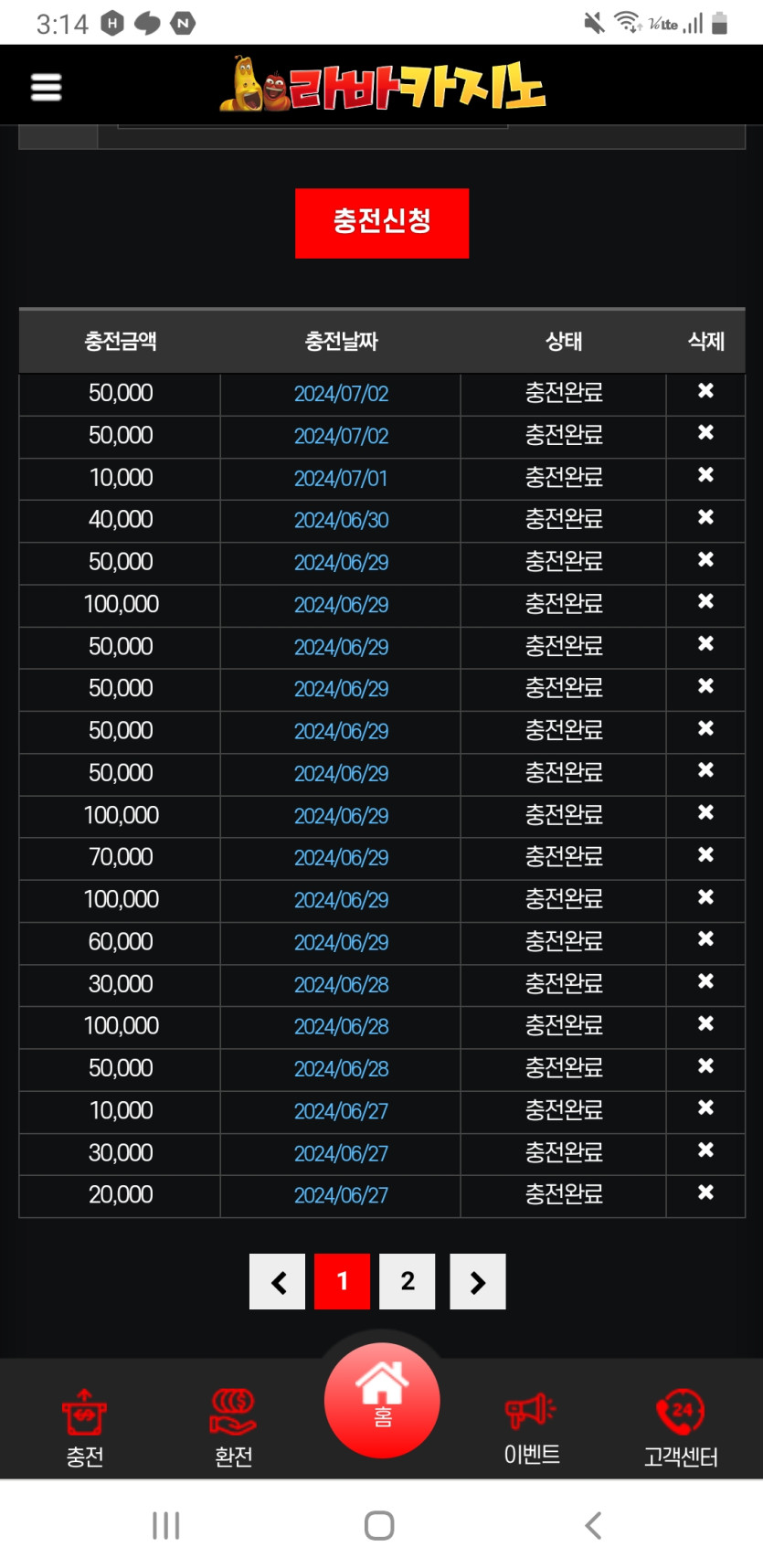
Task: Go to the previous page arrow
Action: (x=278, y=1282)
